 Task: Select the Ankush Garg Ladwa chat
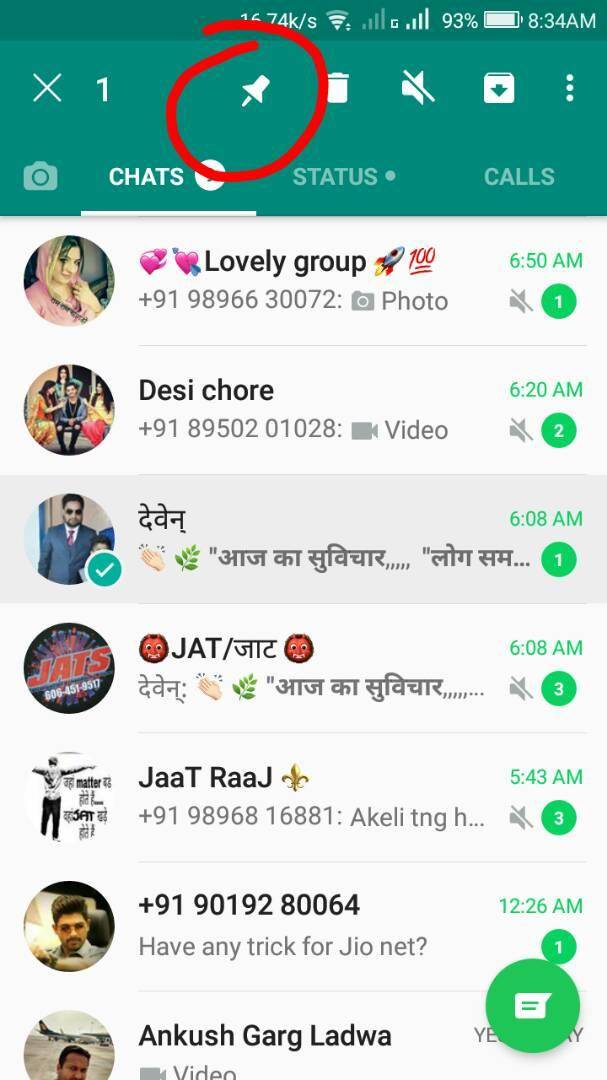point(300,1045)
